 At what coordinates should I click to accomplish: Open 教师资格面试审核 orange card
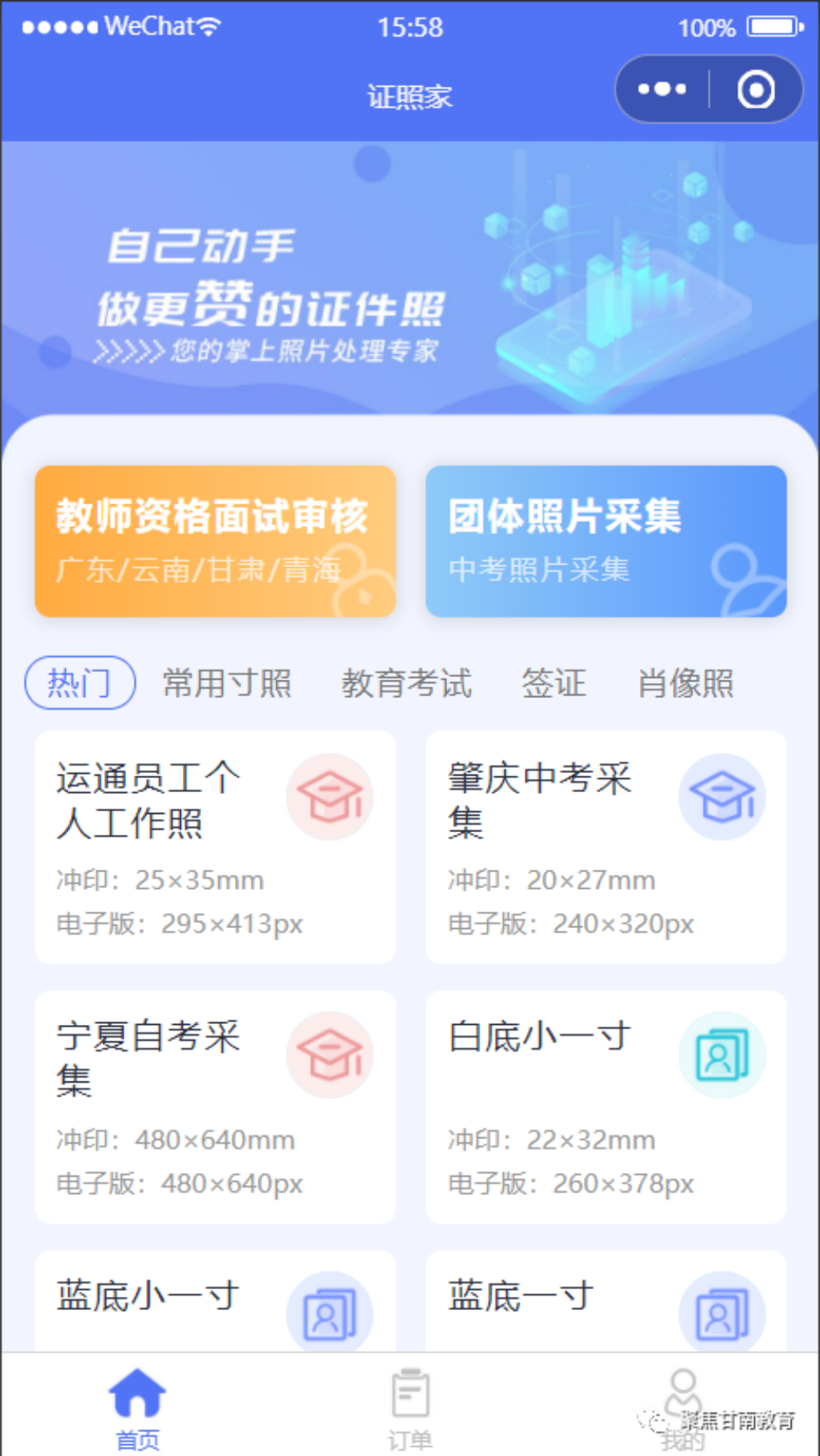[215, 541]
